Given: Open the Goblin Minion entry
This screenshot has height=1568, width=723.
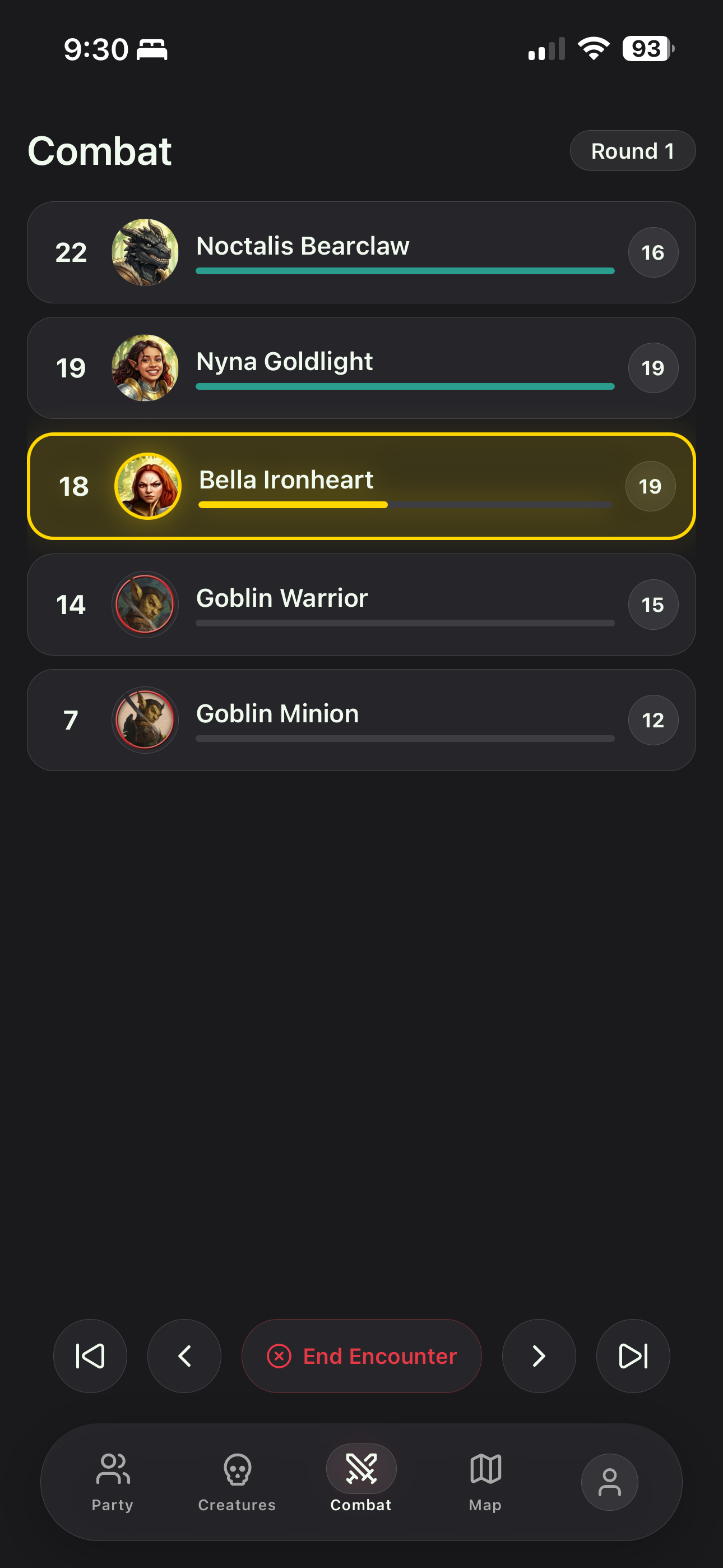Looking at the screenshot, I should click(x=361, y=720).
